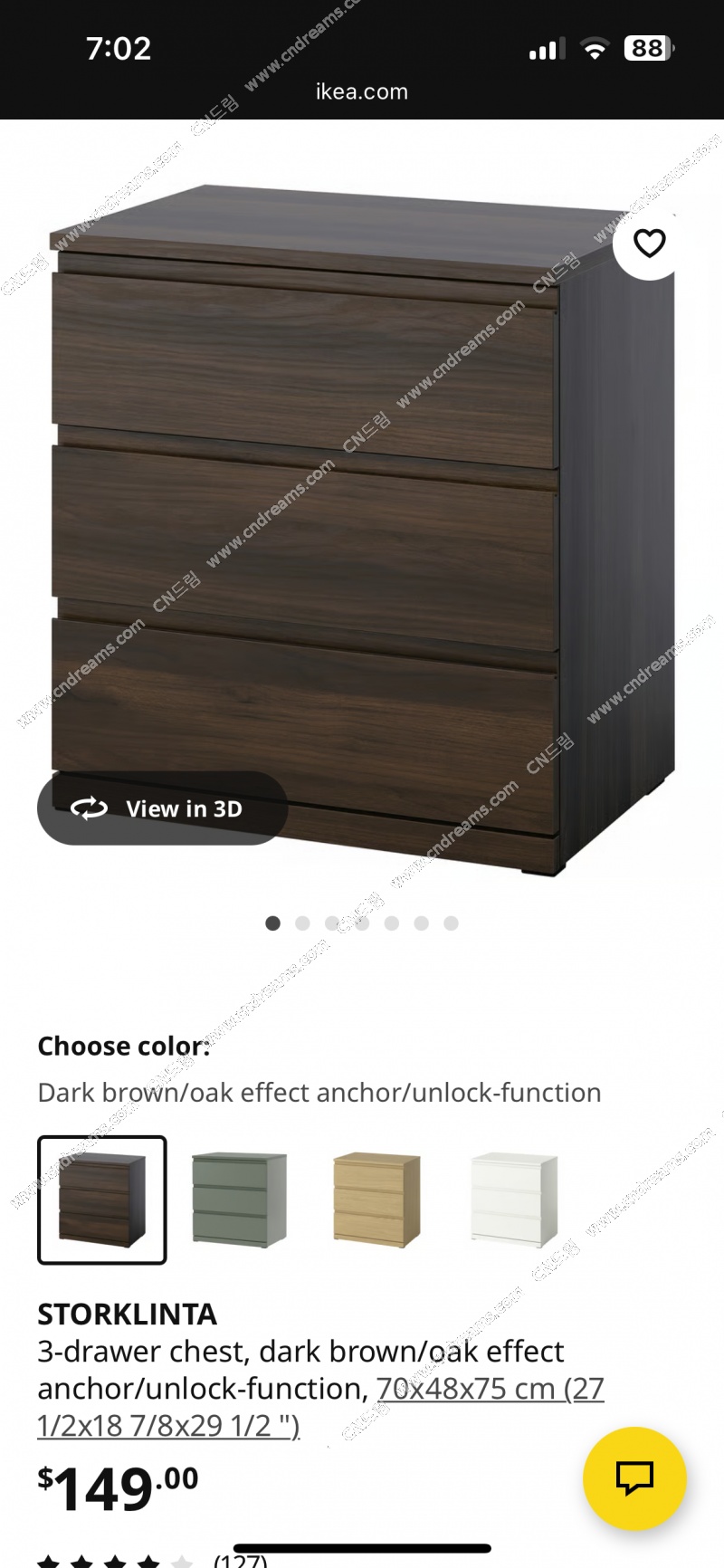Open the yellow chat support button

[x=634, y=1478]
